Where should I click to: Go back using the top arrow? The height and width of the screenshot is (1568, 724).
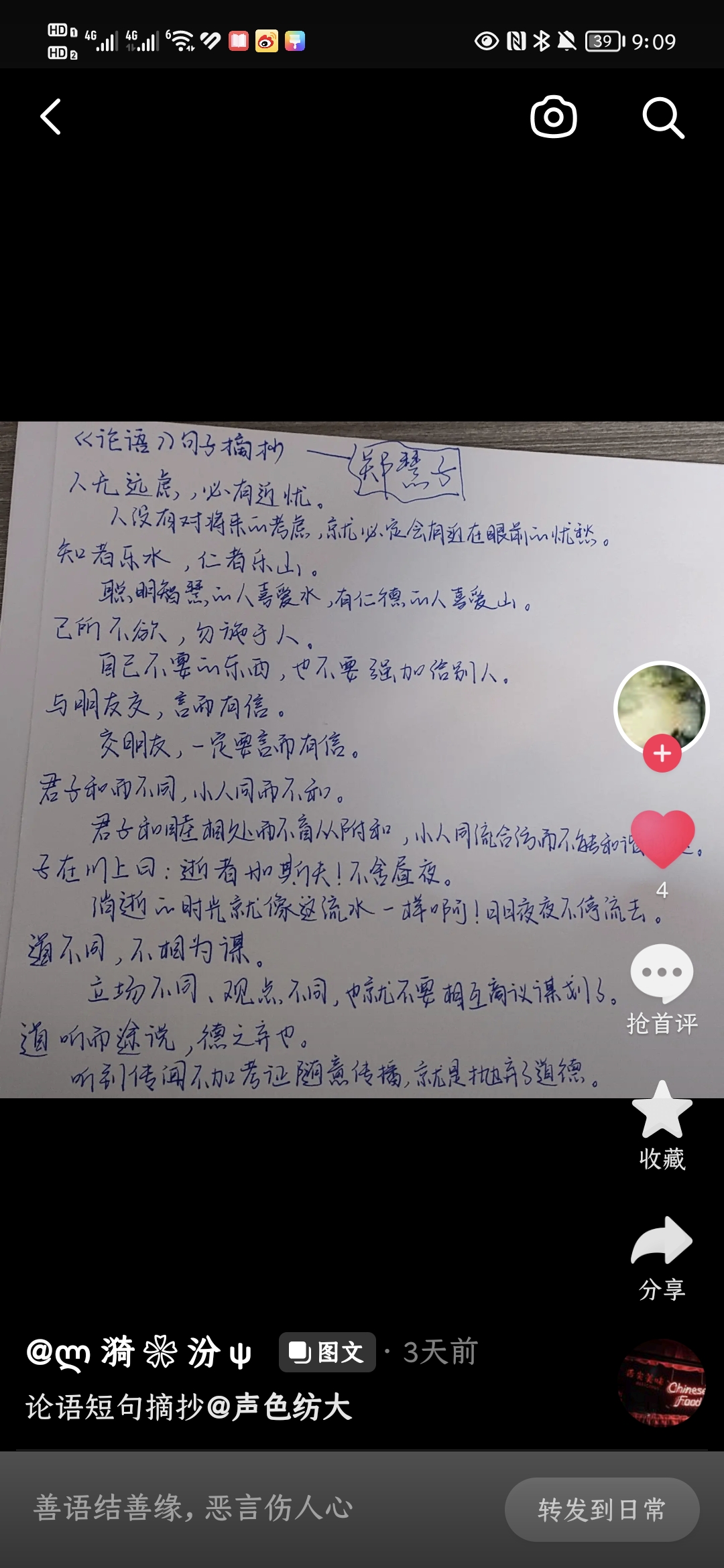[51, 117]
